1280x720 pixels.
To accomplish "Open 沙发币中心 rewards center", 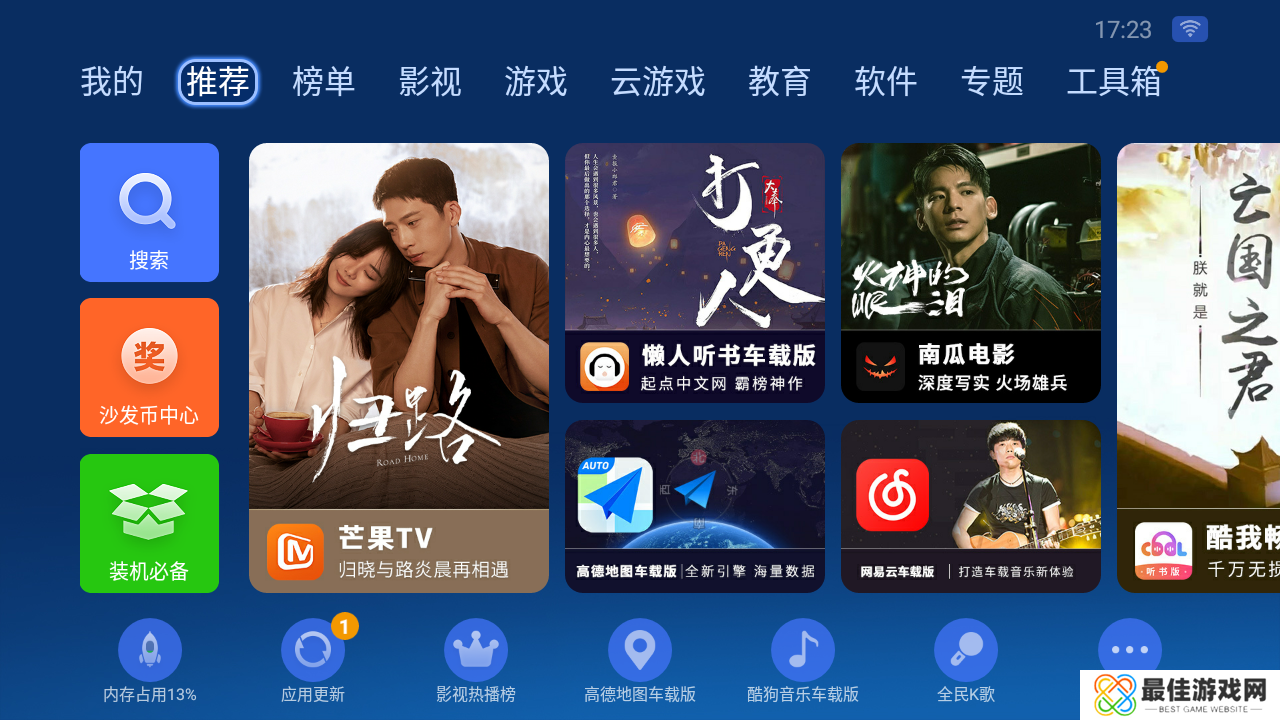I will click(x=149, y=367).
